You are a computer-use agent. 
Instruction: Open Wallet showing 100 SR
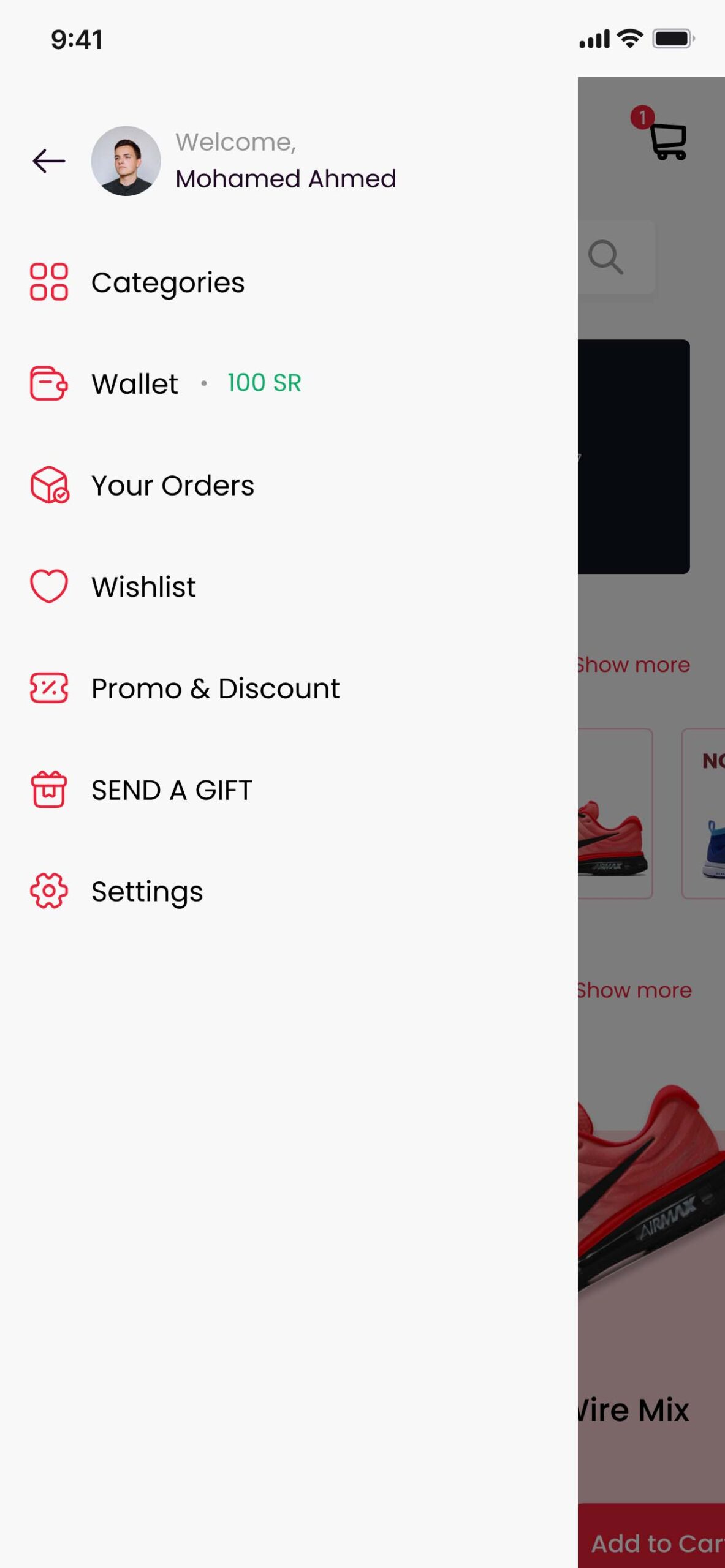[x=165, y=384]
